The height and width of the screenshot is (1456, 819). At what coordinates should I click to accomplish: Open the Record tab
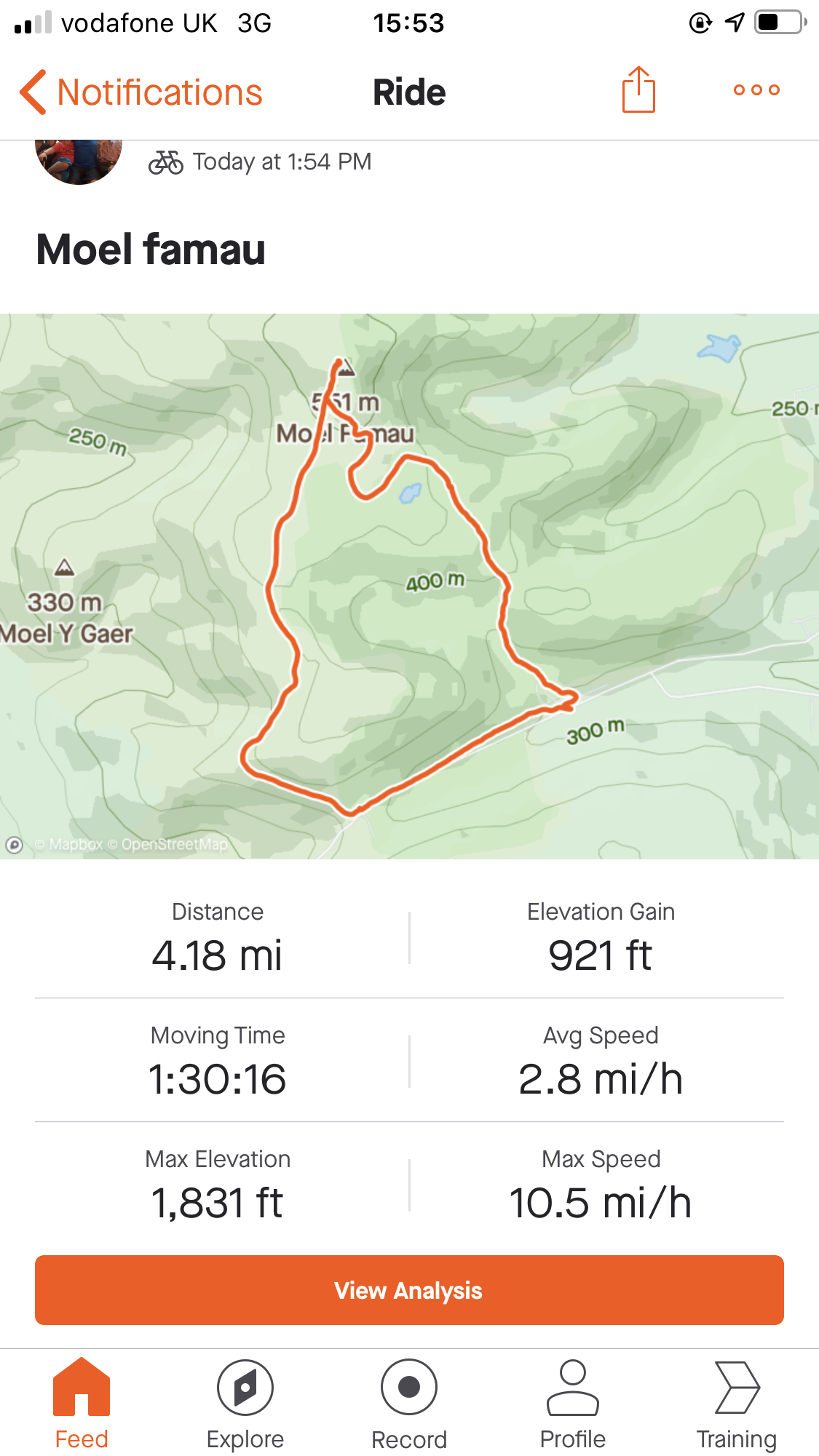[409, 1405]
